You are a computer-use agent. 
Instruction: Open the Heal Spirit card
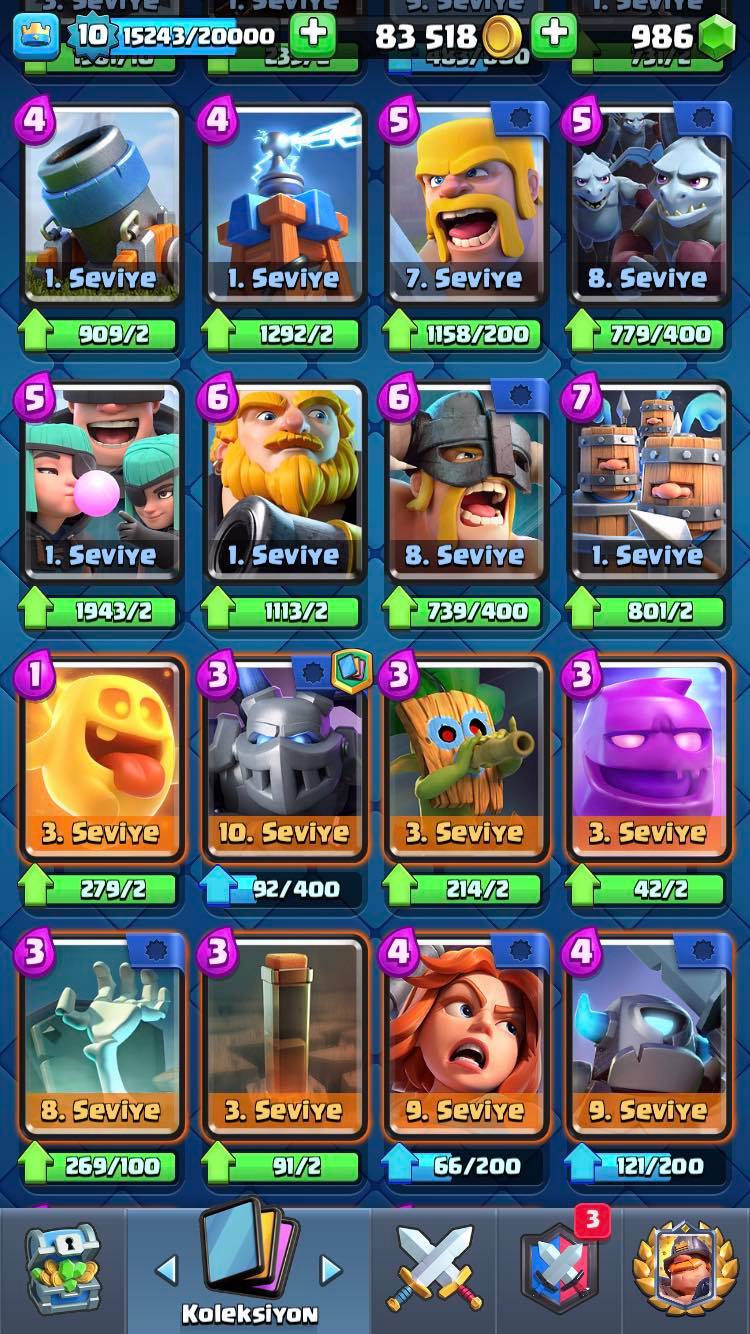click(101, 760)
